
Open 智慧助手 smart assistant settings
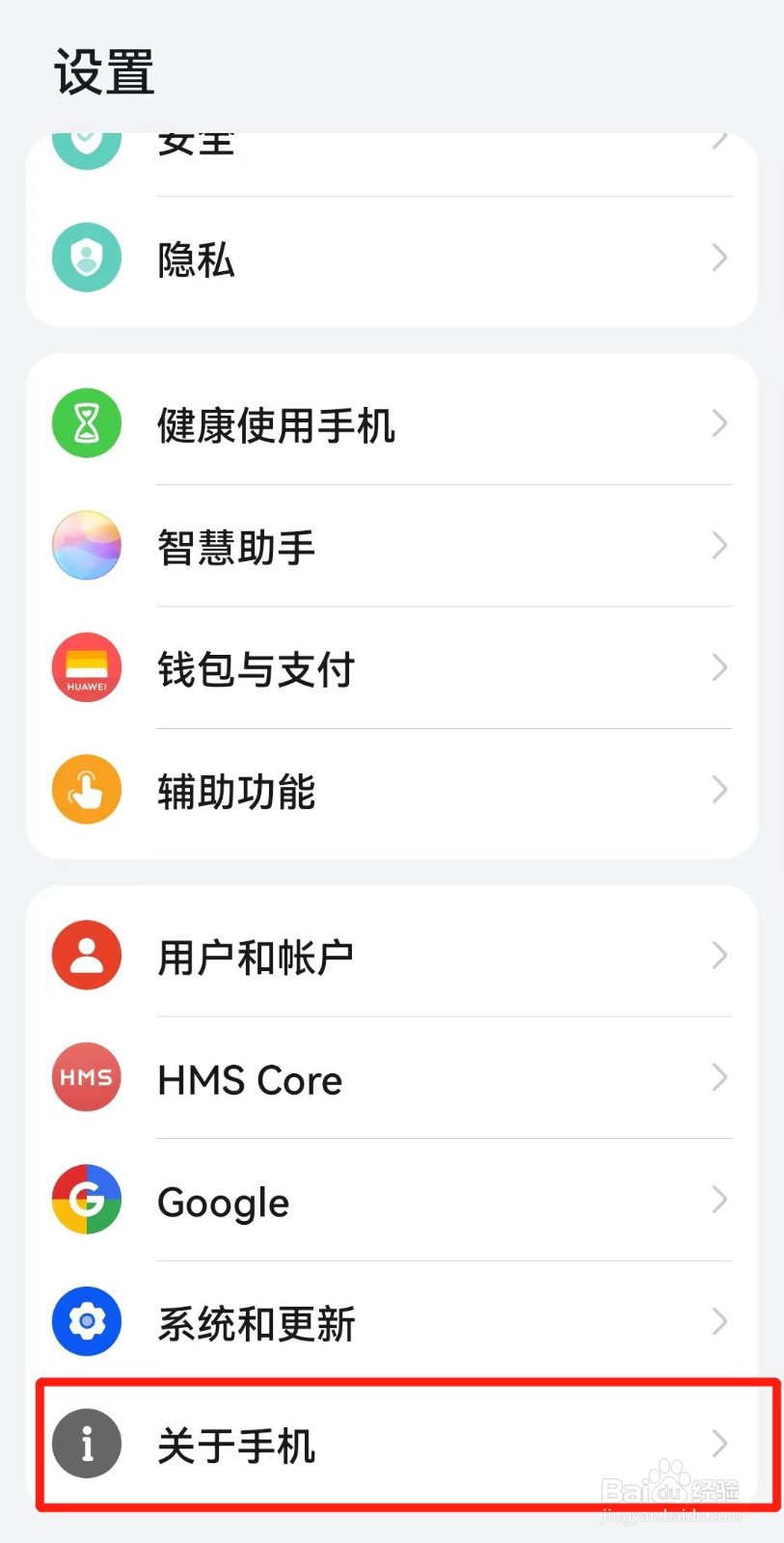tap(392, 546)
